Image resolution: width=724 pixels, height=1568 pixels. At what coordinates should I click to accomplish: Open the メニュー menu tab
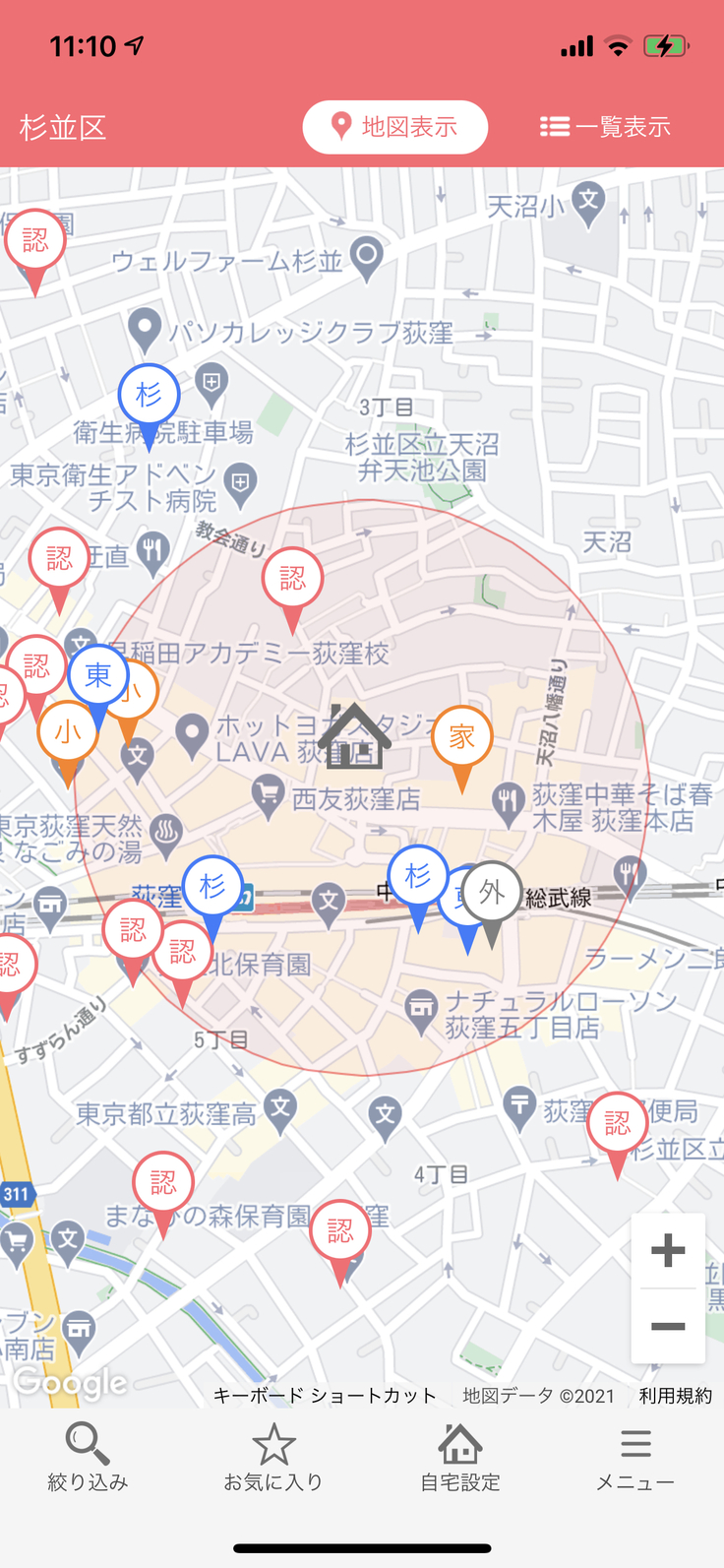635,1458
